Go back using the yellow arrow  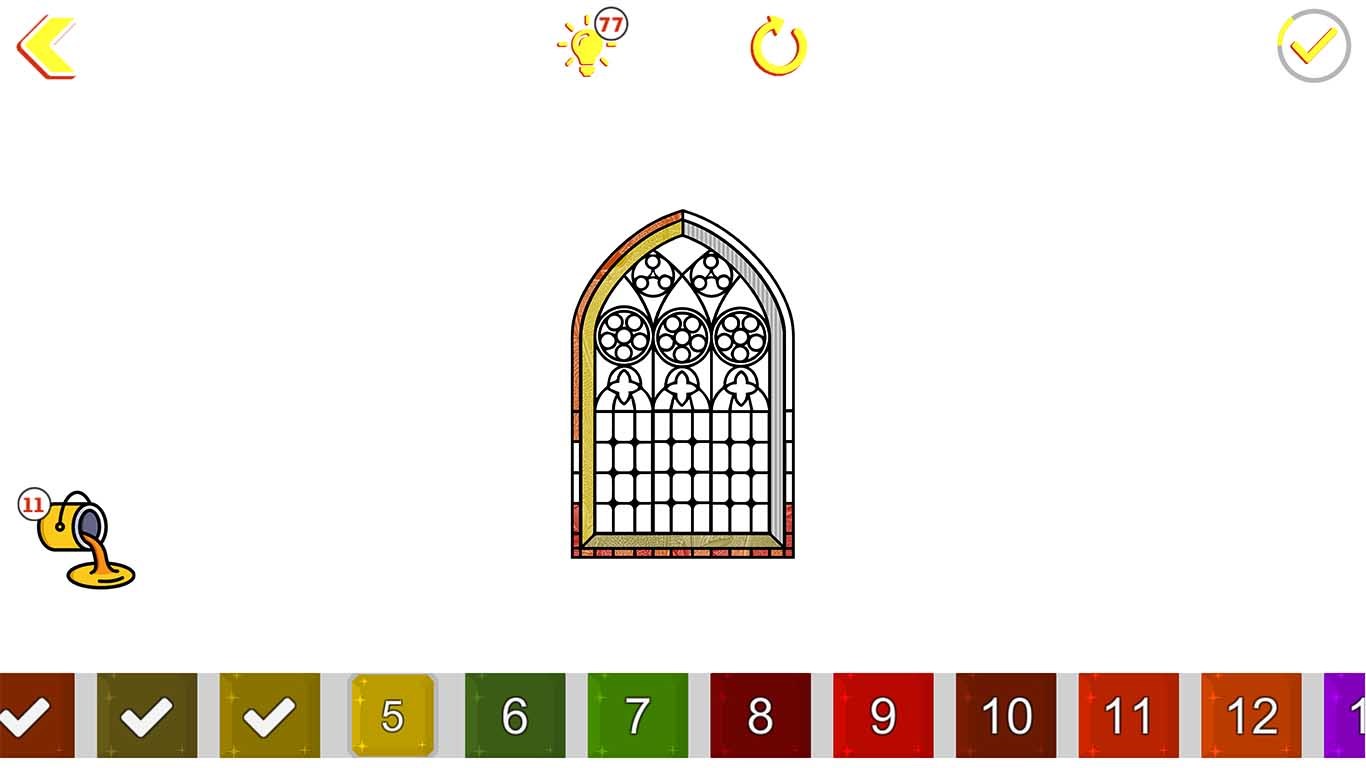click(x=46, y=47)
